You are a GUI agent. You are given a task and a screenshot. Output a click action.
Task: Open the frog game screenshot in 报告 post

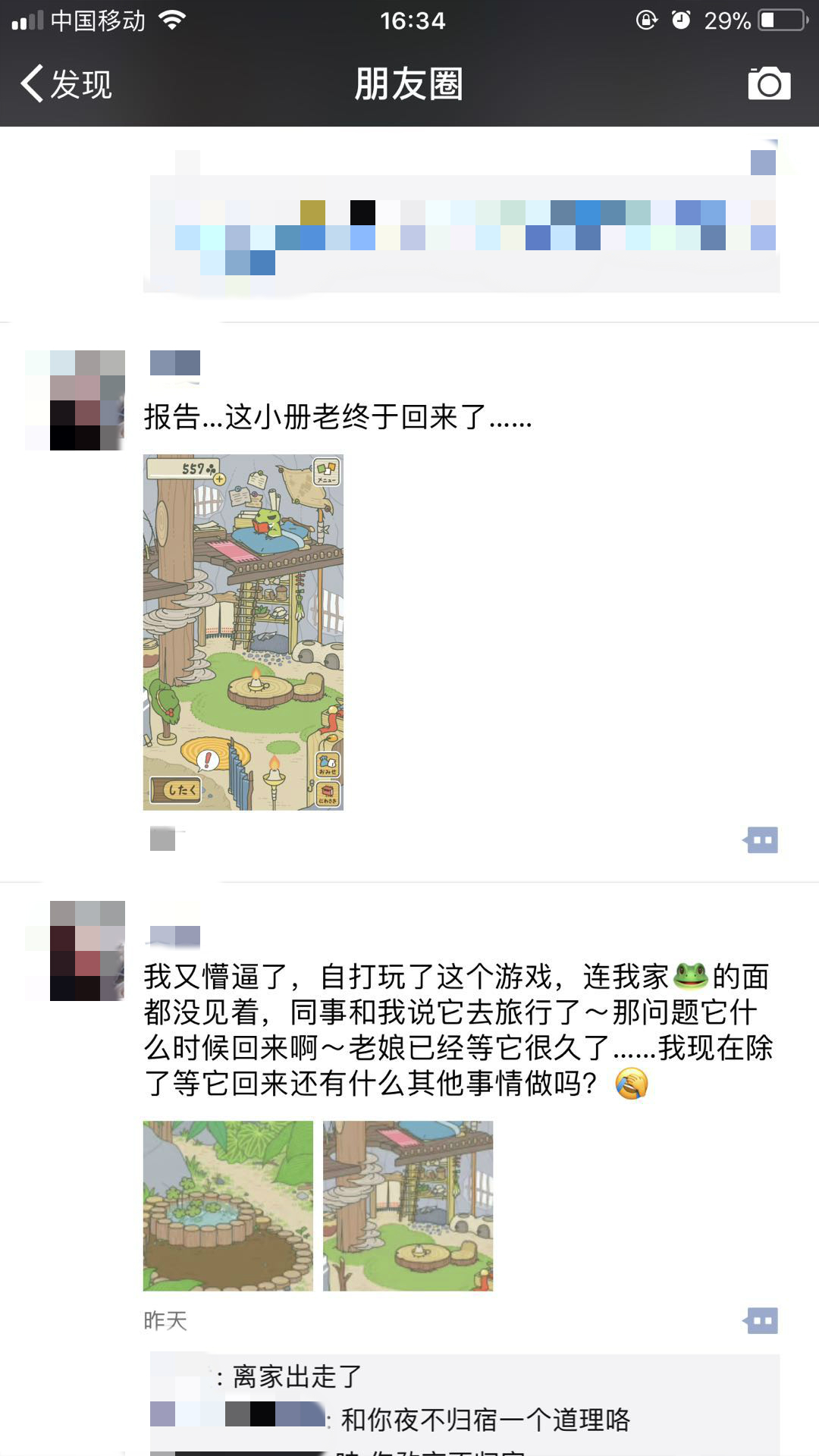(x=243, y=632)
